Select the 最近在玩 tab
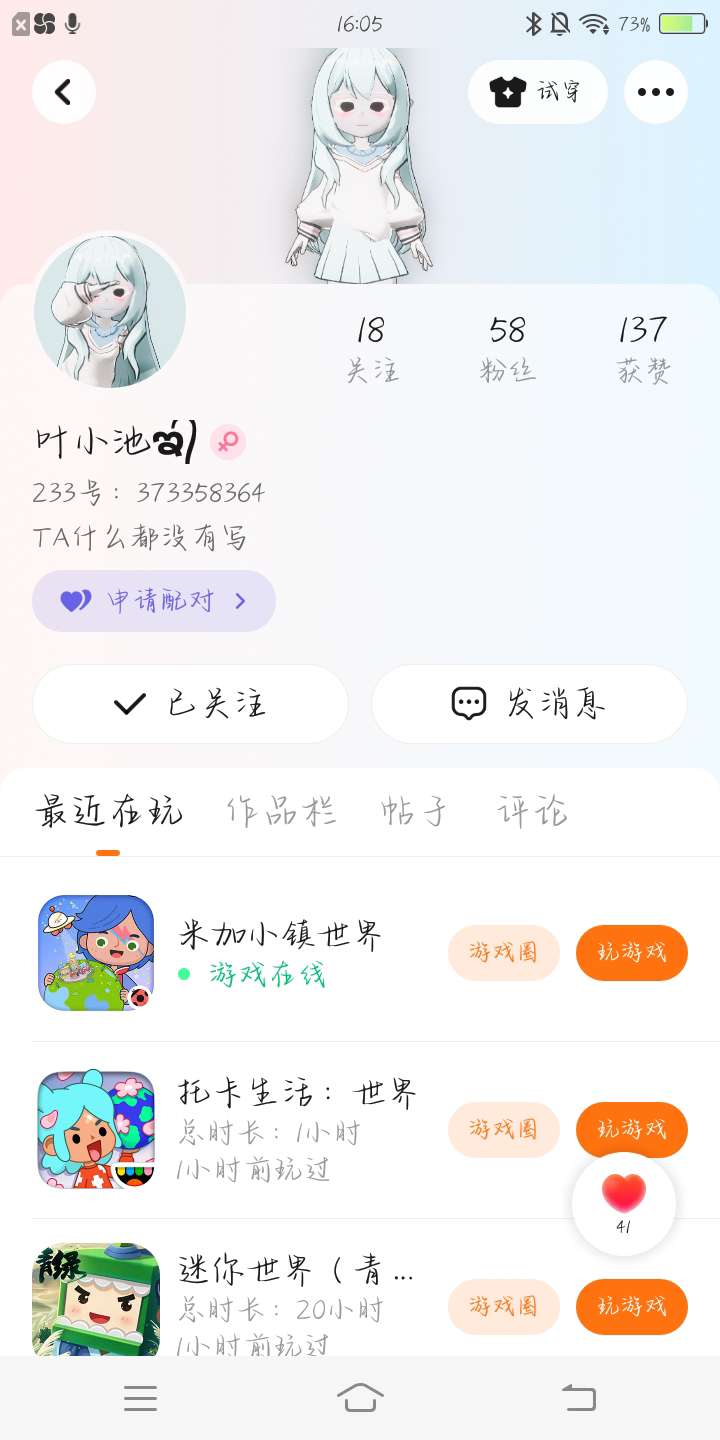 click(109, 811)
